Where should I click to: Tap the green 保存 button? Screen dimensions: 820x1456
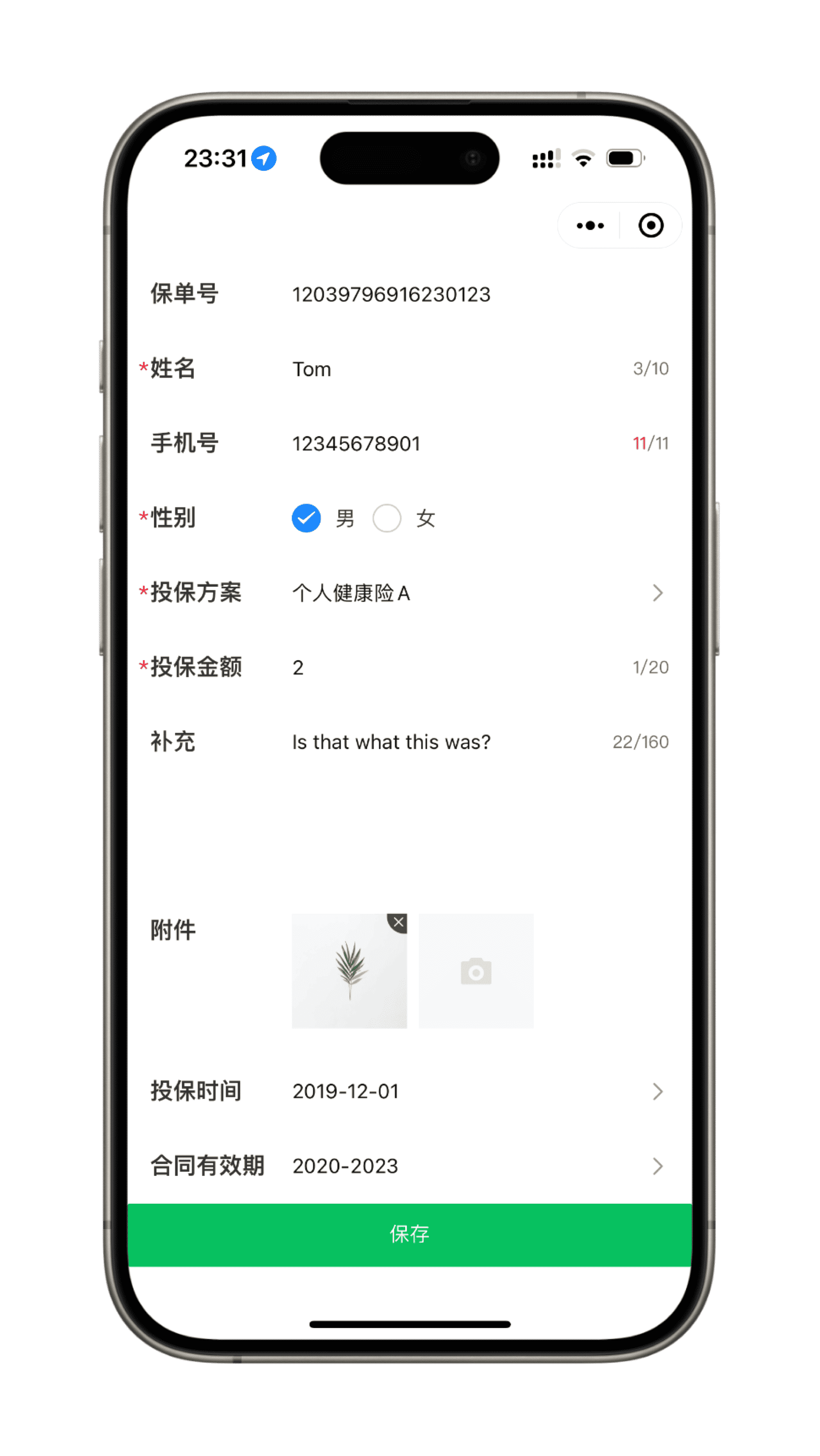409,1234
